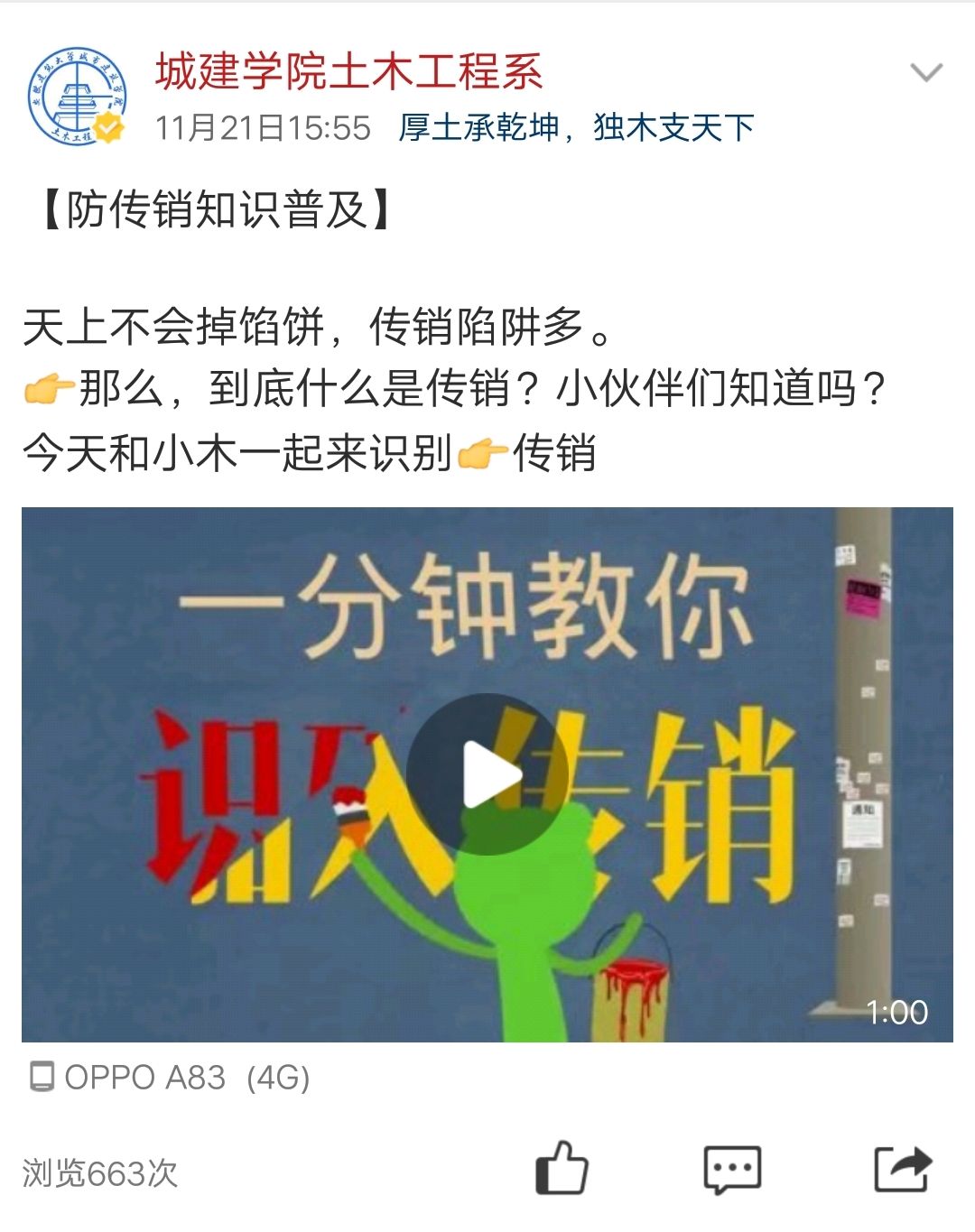Expand the post options chevron

pyautogui.click(x=926, y=72)
